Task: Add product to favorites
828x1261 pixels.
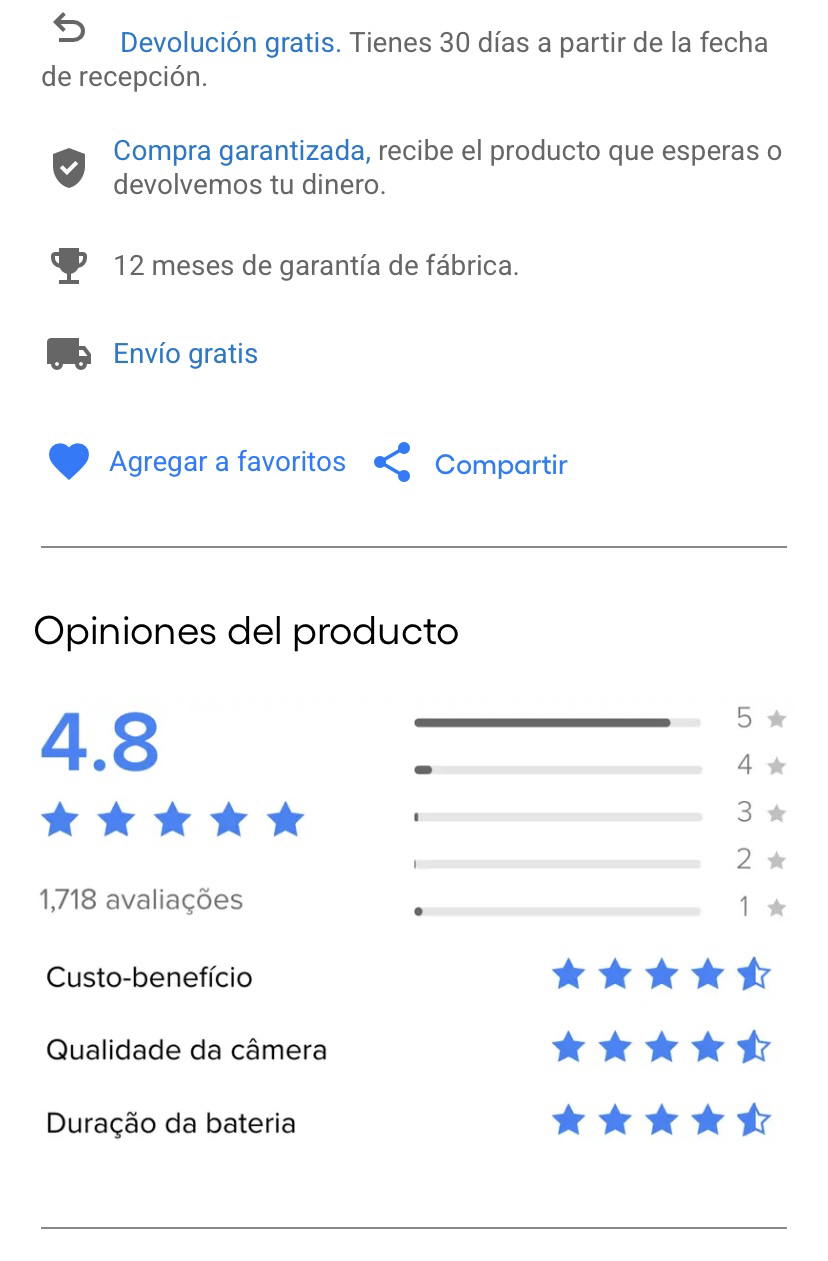Action: [226, 462]
